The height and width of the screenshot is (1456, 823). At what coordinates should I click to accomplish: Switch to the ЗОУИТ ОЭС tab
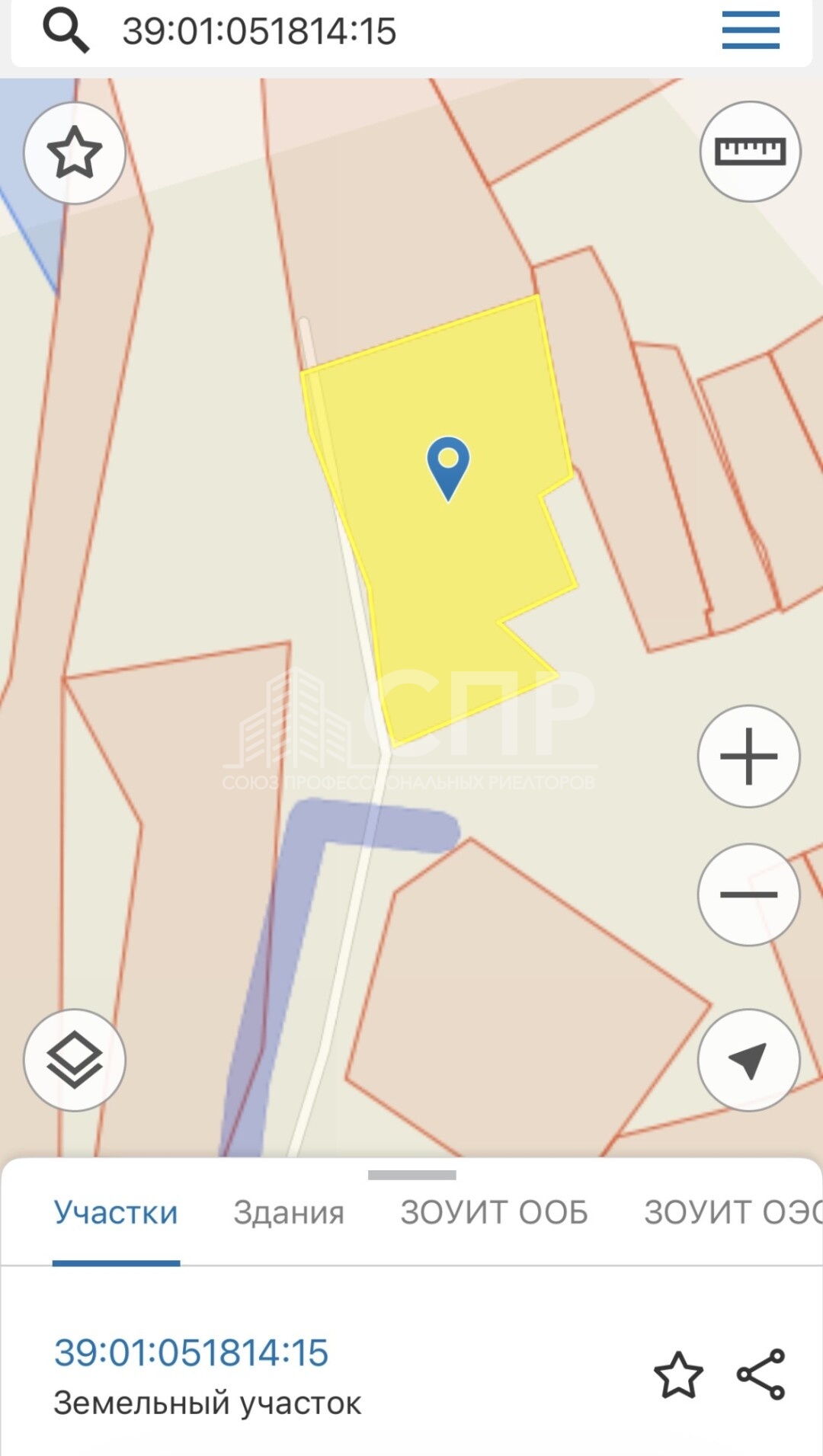pyautogui.click(x=733, y=1212)
